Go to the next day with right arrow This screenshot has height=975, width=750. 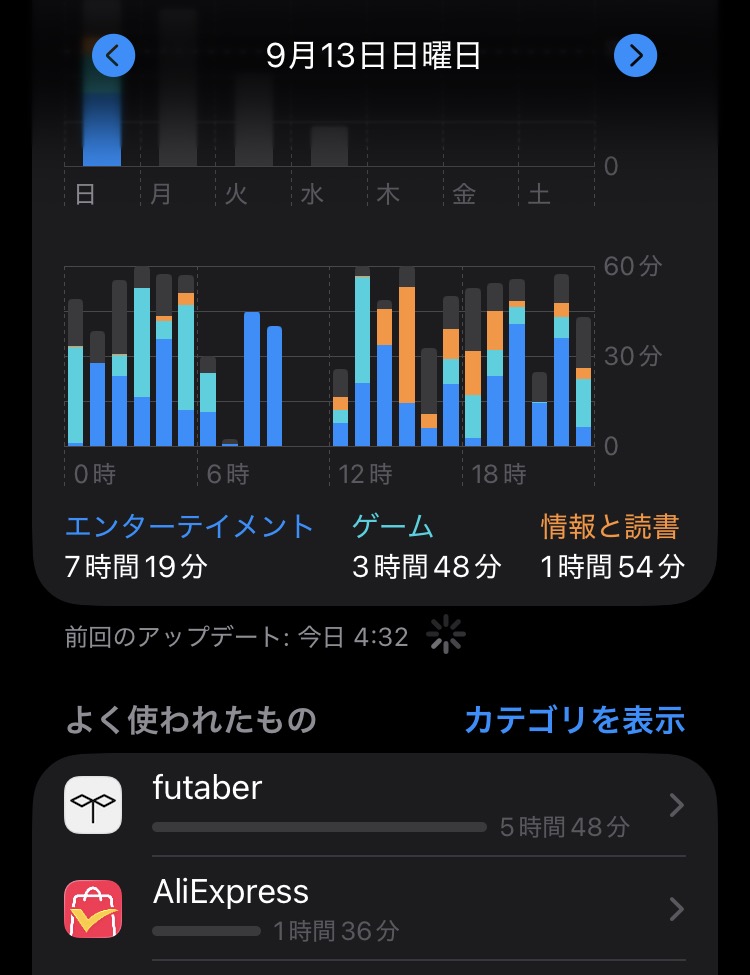pos(635,55)
